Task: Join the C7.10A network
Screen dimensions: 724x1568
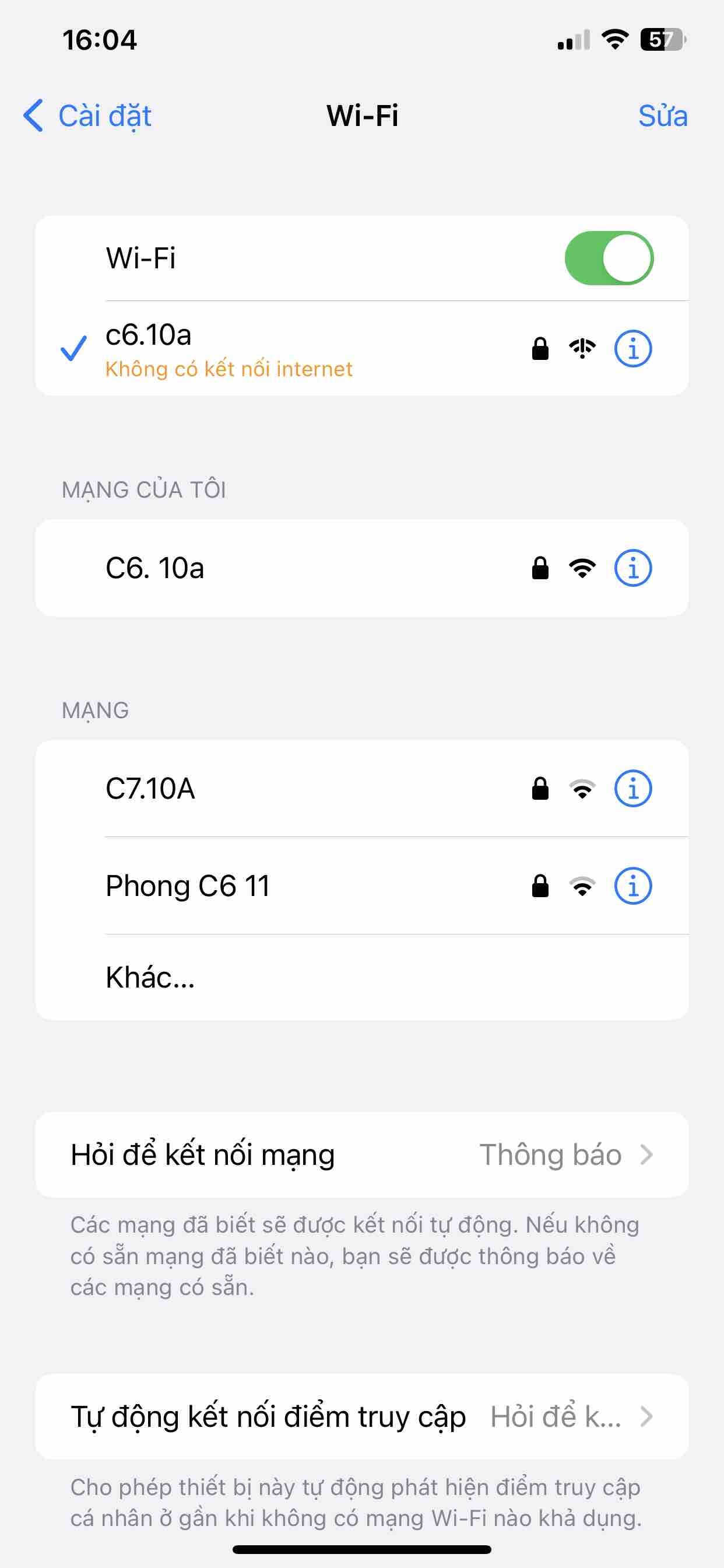Action: pyautogui.click(x=150, y=788)
